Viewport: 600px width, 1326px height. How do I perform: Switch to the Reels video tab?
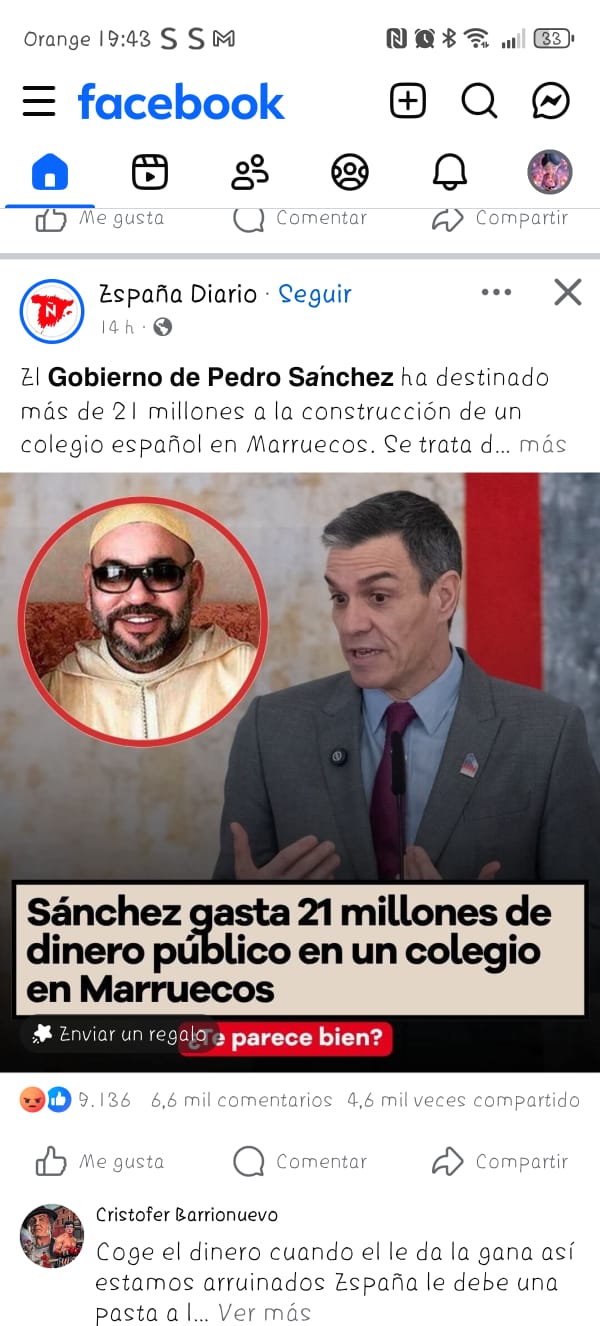click(x=150, y=172)
